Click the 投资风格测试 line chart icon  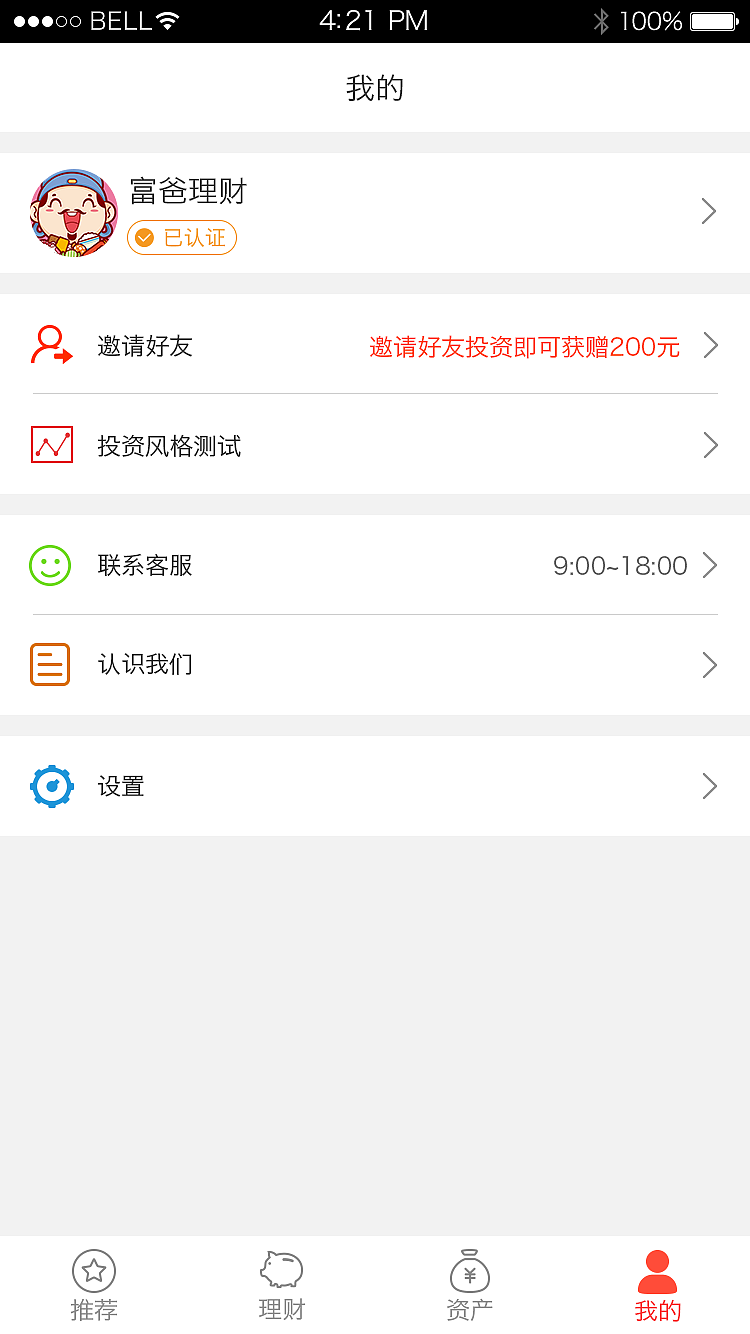pos(51,445)
